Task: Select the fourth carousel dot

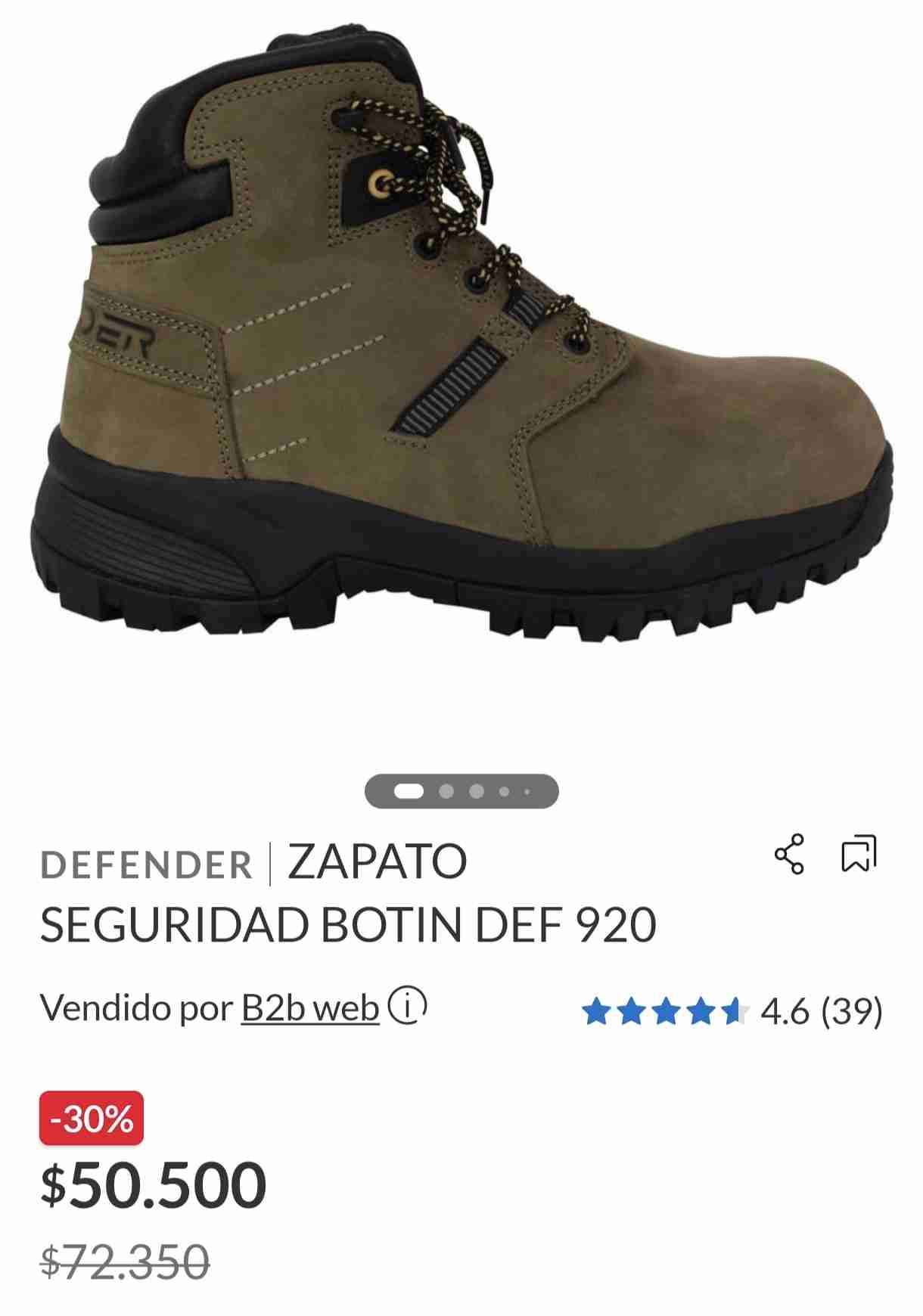Action: 503,791
